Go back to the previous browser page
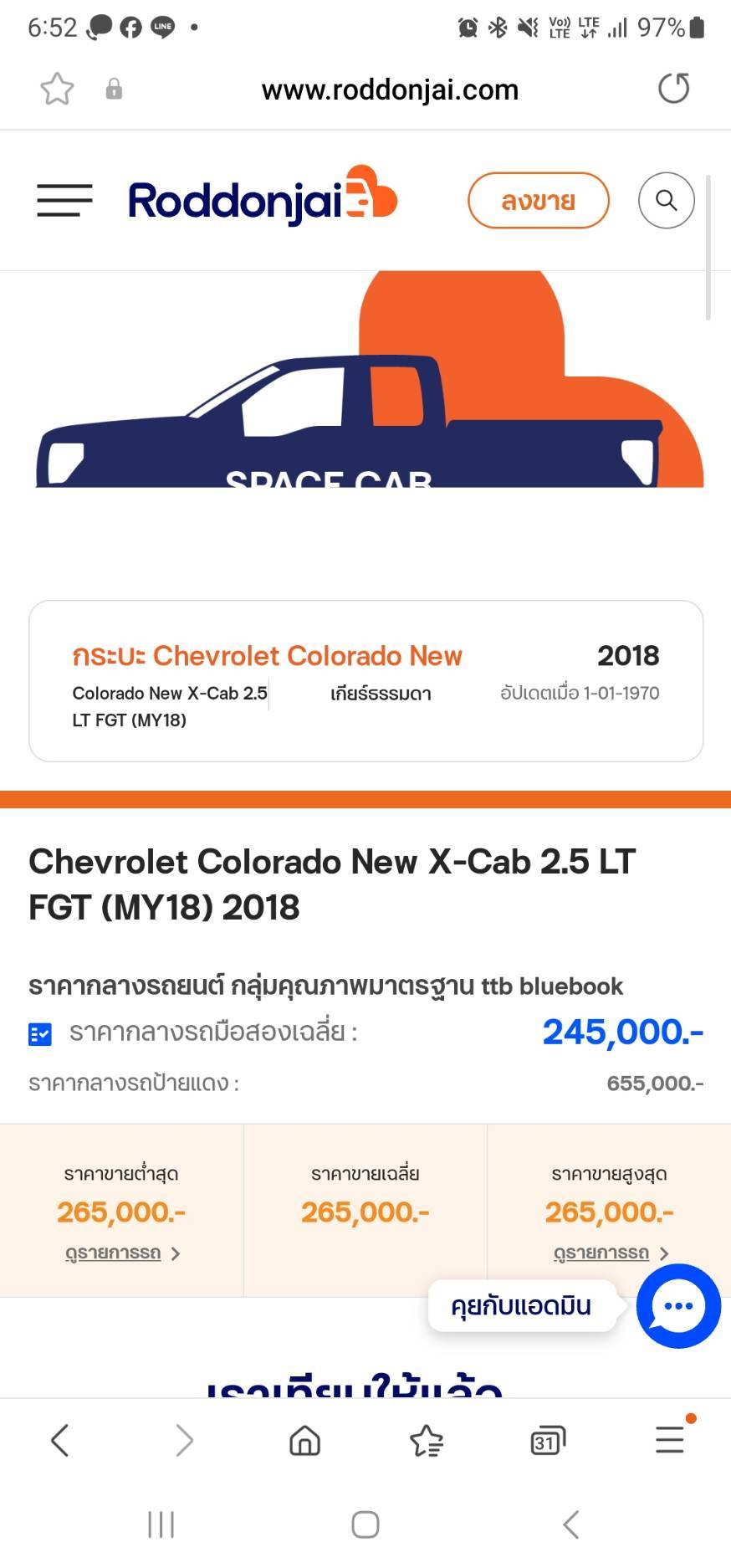The image size is (731, 1568). tap(59, 1440)
